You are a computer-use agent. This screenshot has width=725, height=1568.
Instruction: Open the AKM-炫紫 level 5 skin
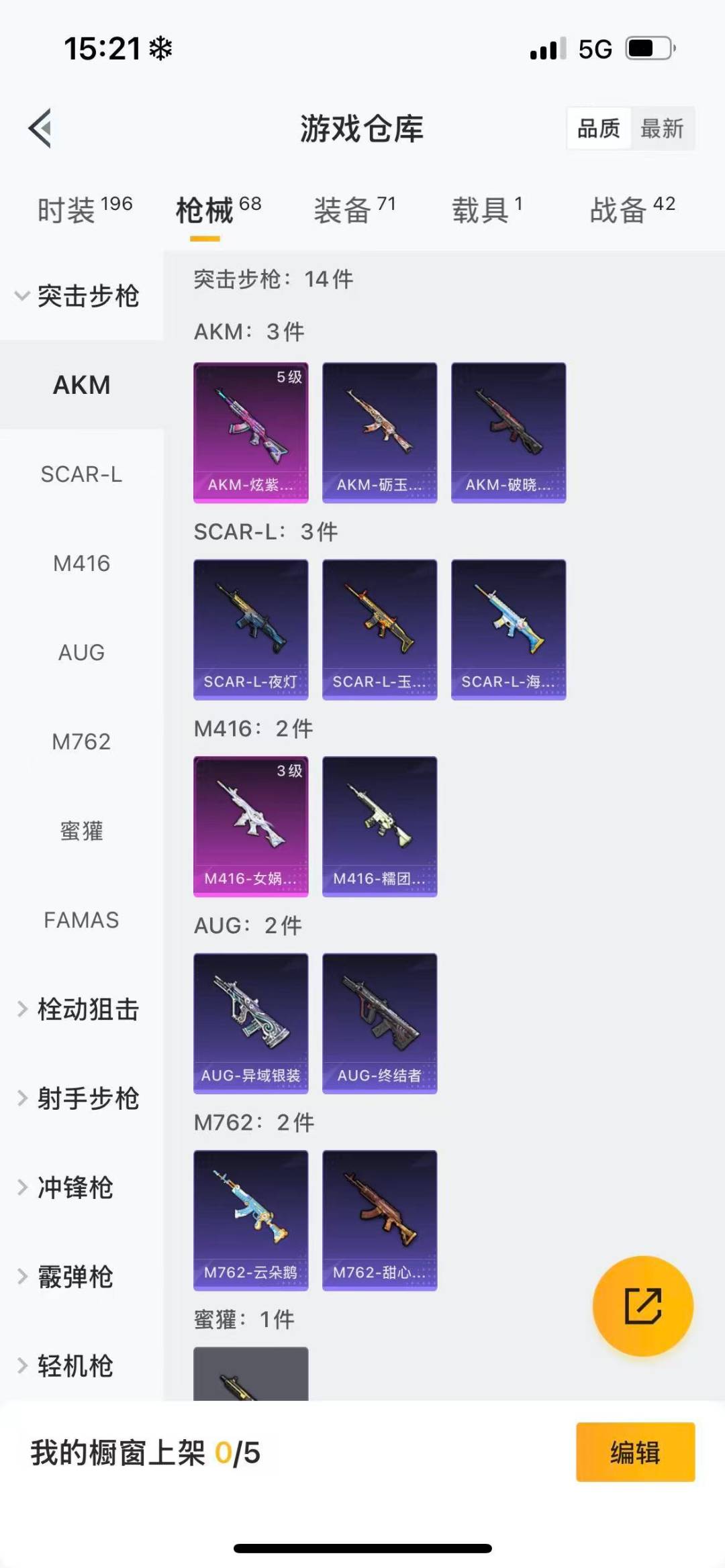tap(250, 433)
